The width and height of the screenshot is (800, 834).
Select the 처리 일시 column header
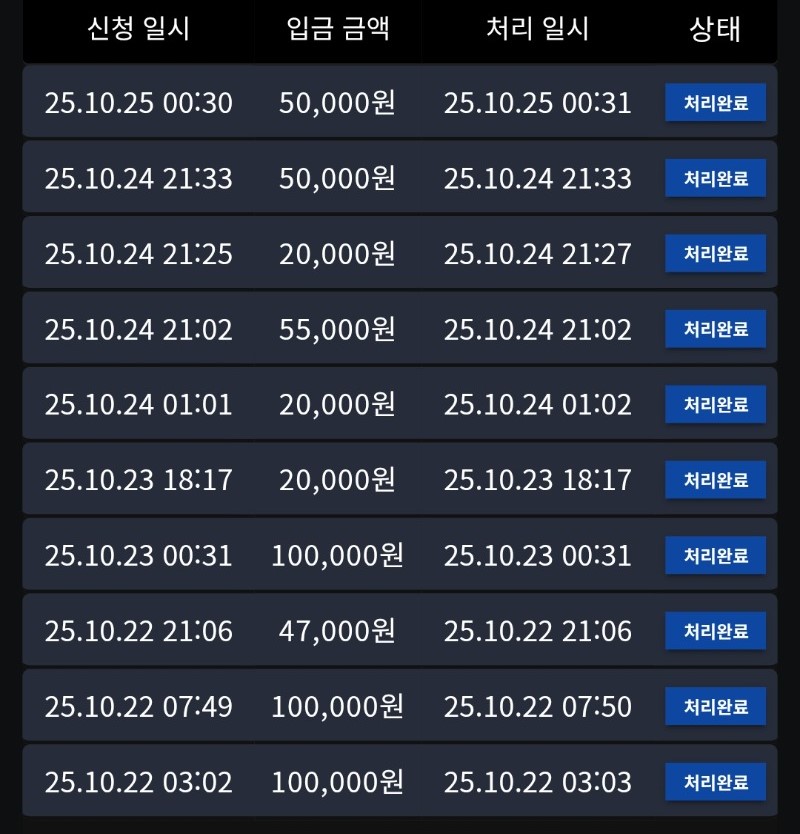pos(538,31)
